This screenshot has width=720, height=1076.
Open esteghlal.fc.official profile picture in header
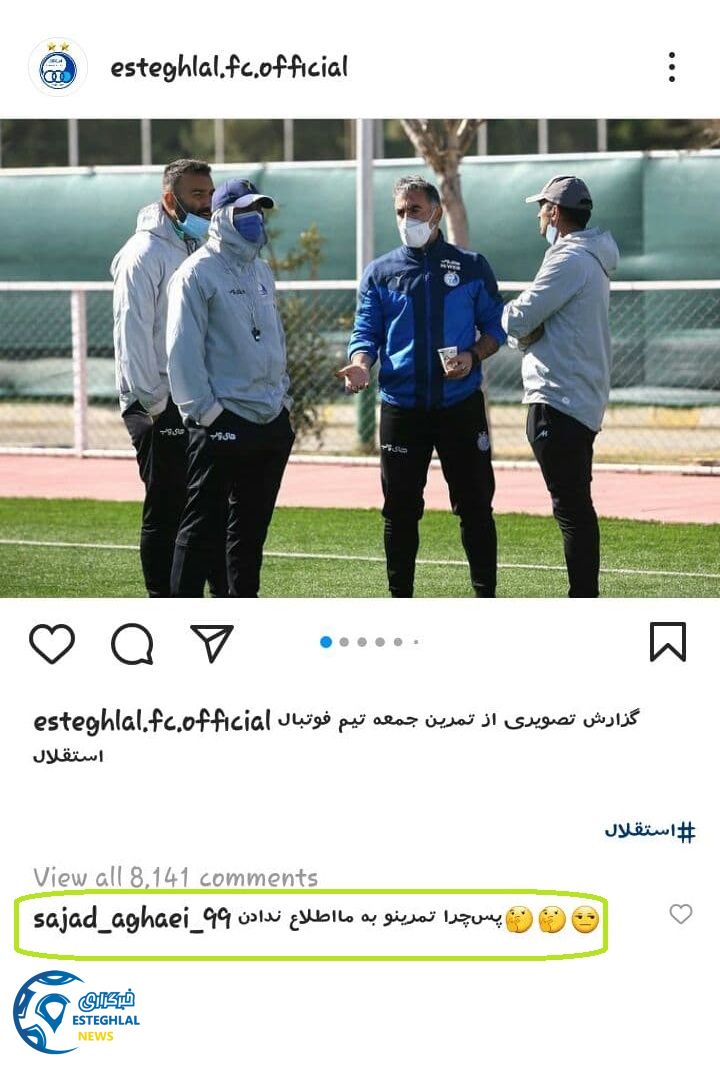(57, 67)
